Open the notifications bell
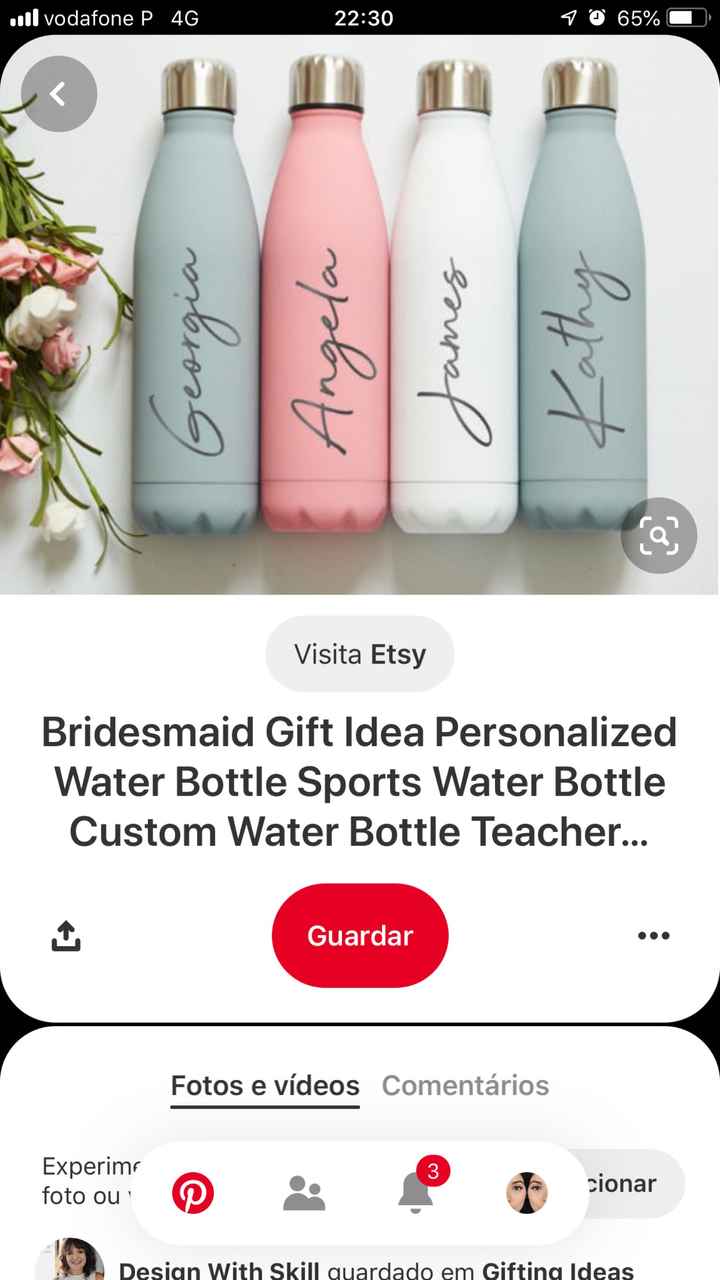Screen dimensions: 720x1280 click(x=416, y=1191)
